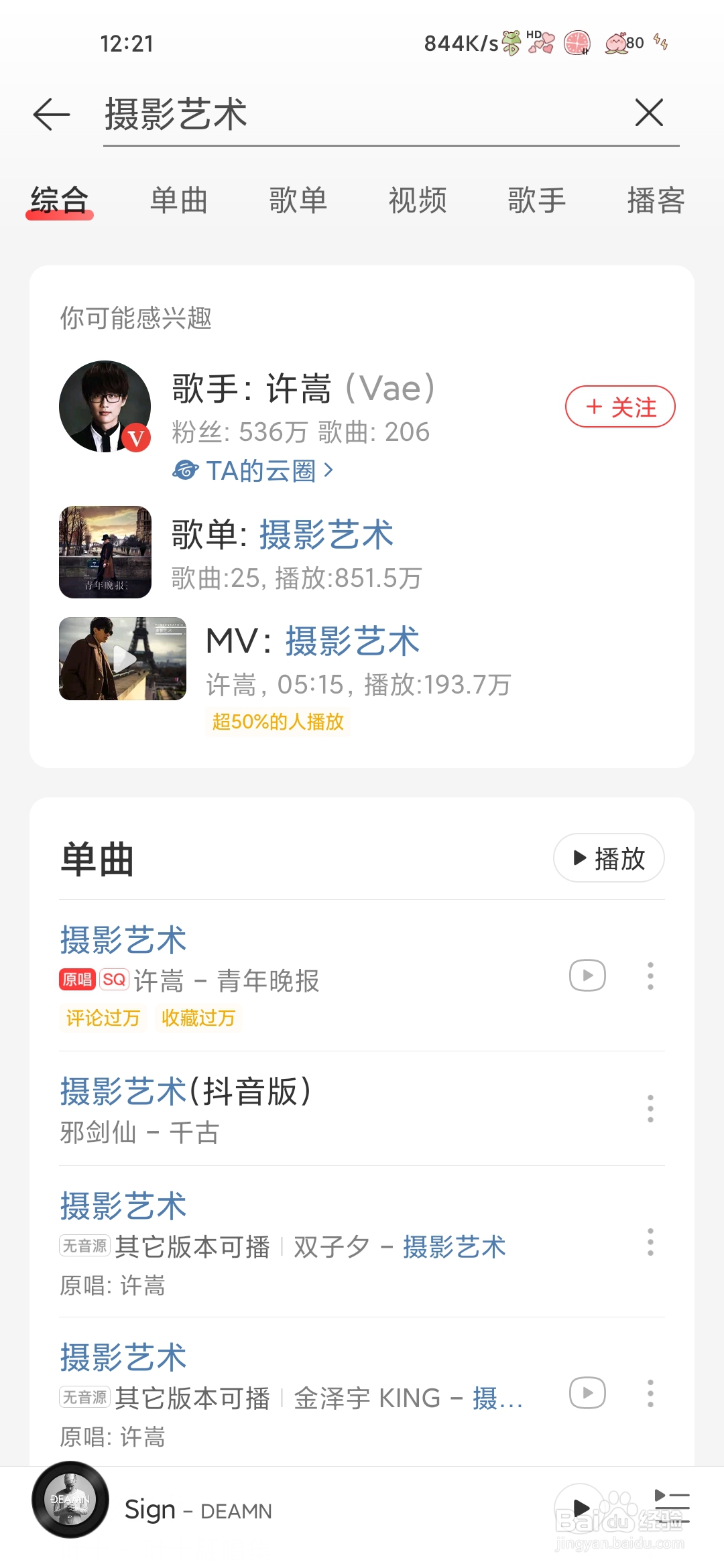Switch to the 单曲 tab
The height and width of the screenshot is (1568, 724).
point(179,200)
